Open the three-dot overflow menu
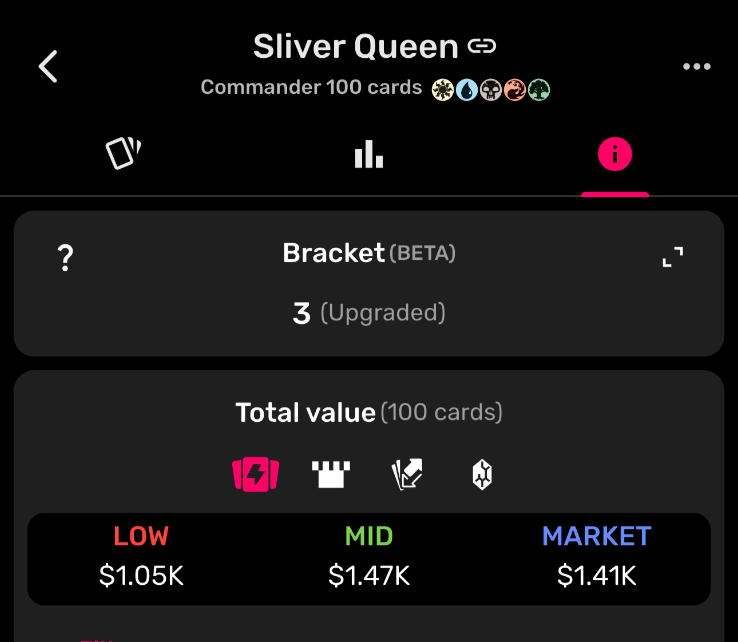Viewport: 738px width, 642px height. point(696,66)
